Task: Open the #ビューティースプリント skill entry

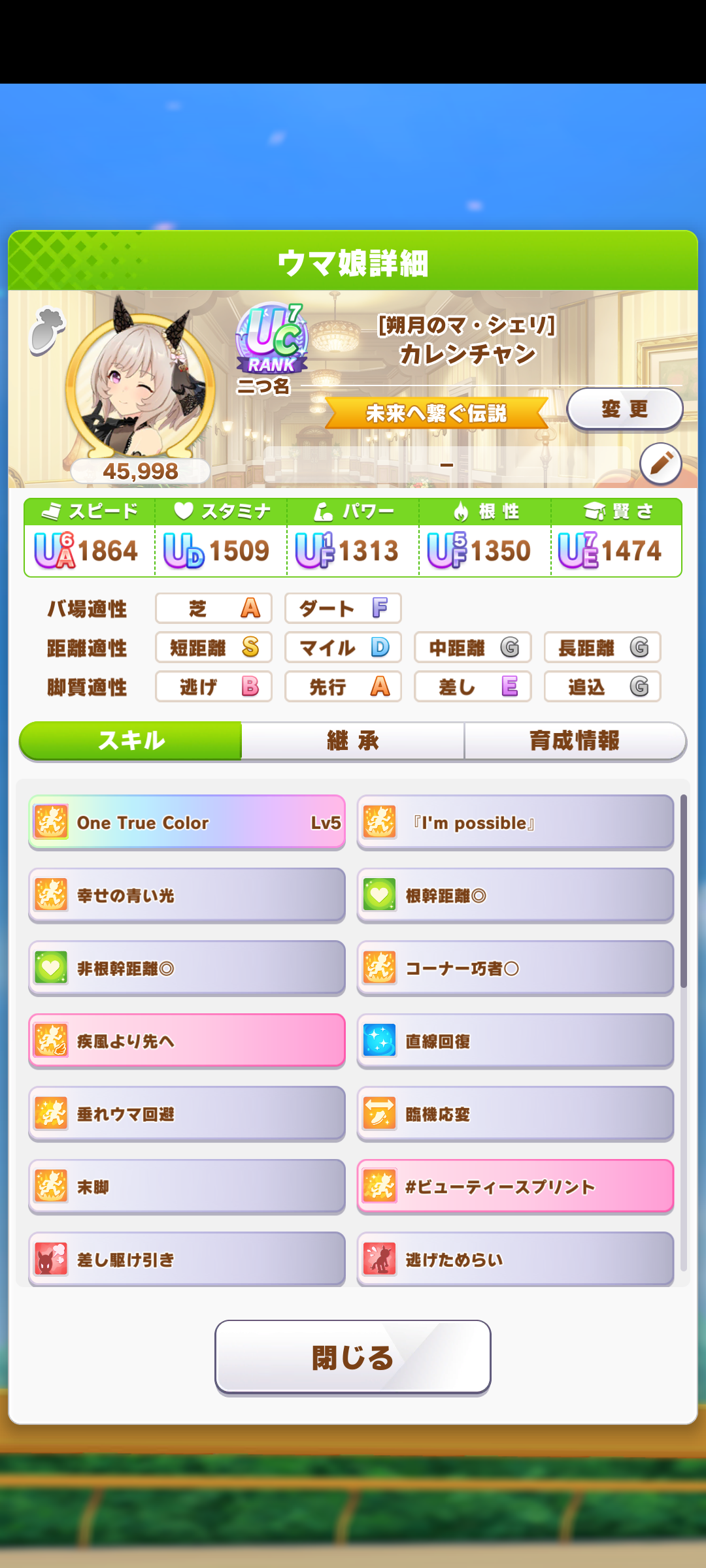Action: pos(515,1186)
